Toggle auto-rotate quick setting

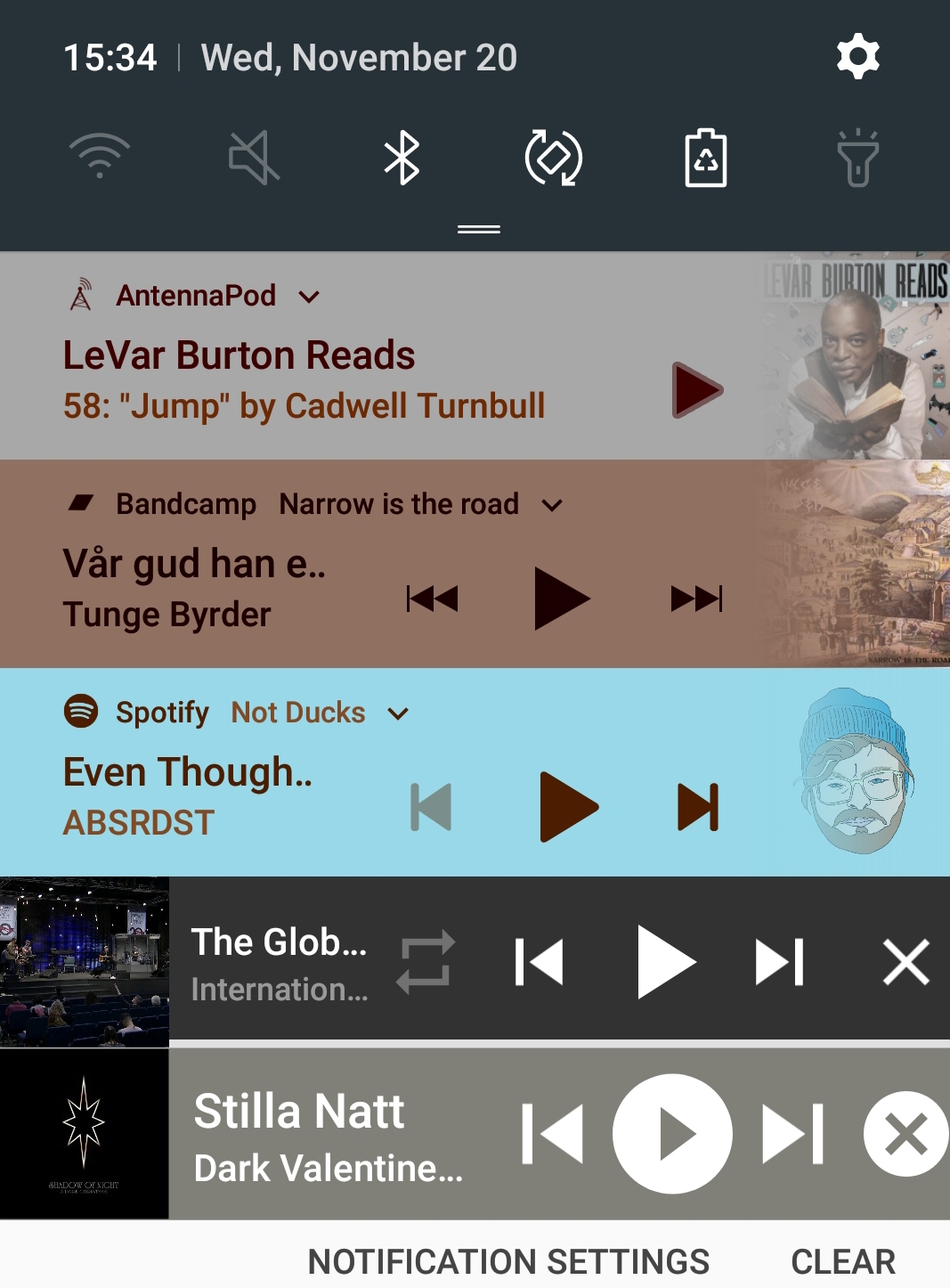(x=554, y=158)
